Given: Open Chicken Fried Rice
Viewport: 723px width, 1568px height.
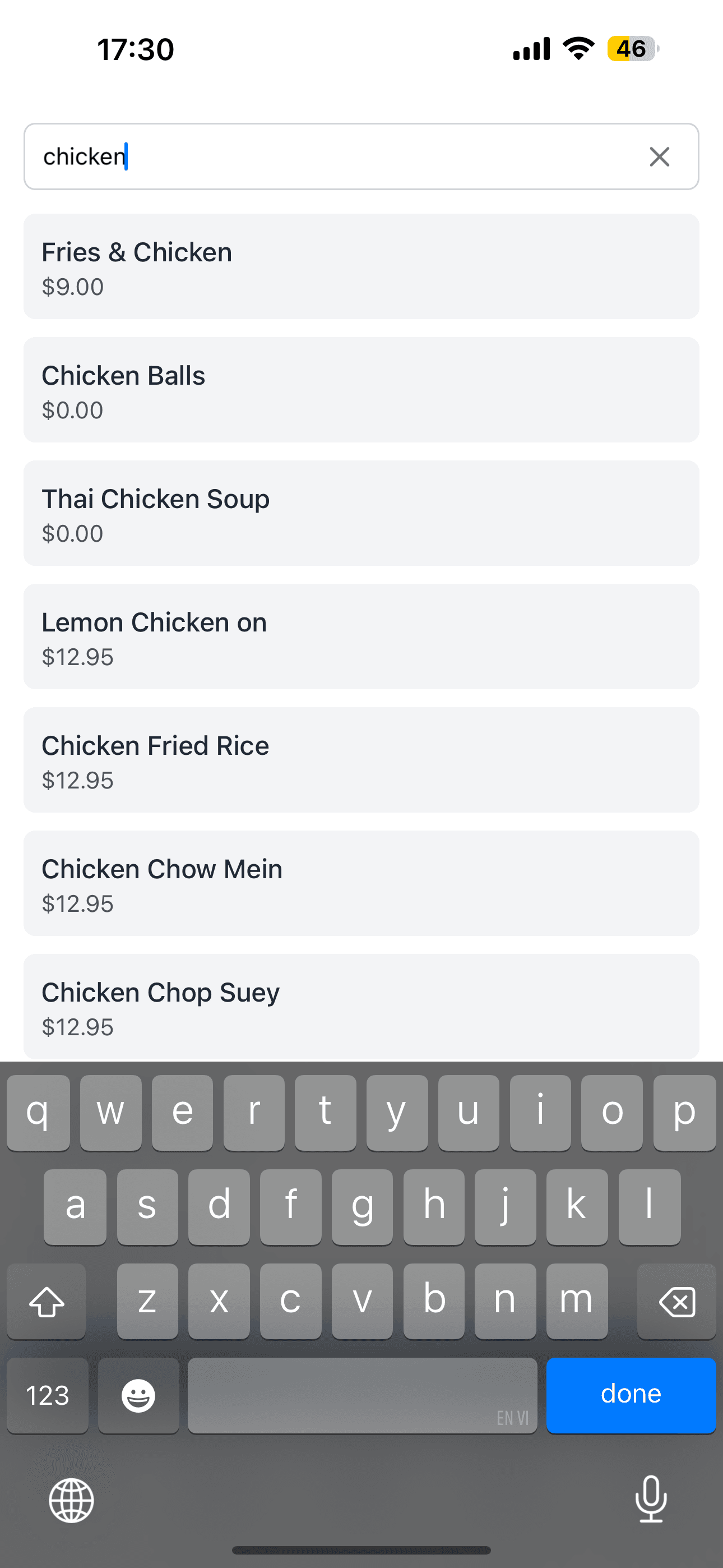Looking at the screenshot, I should (361, 760).
